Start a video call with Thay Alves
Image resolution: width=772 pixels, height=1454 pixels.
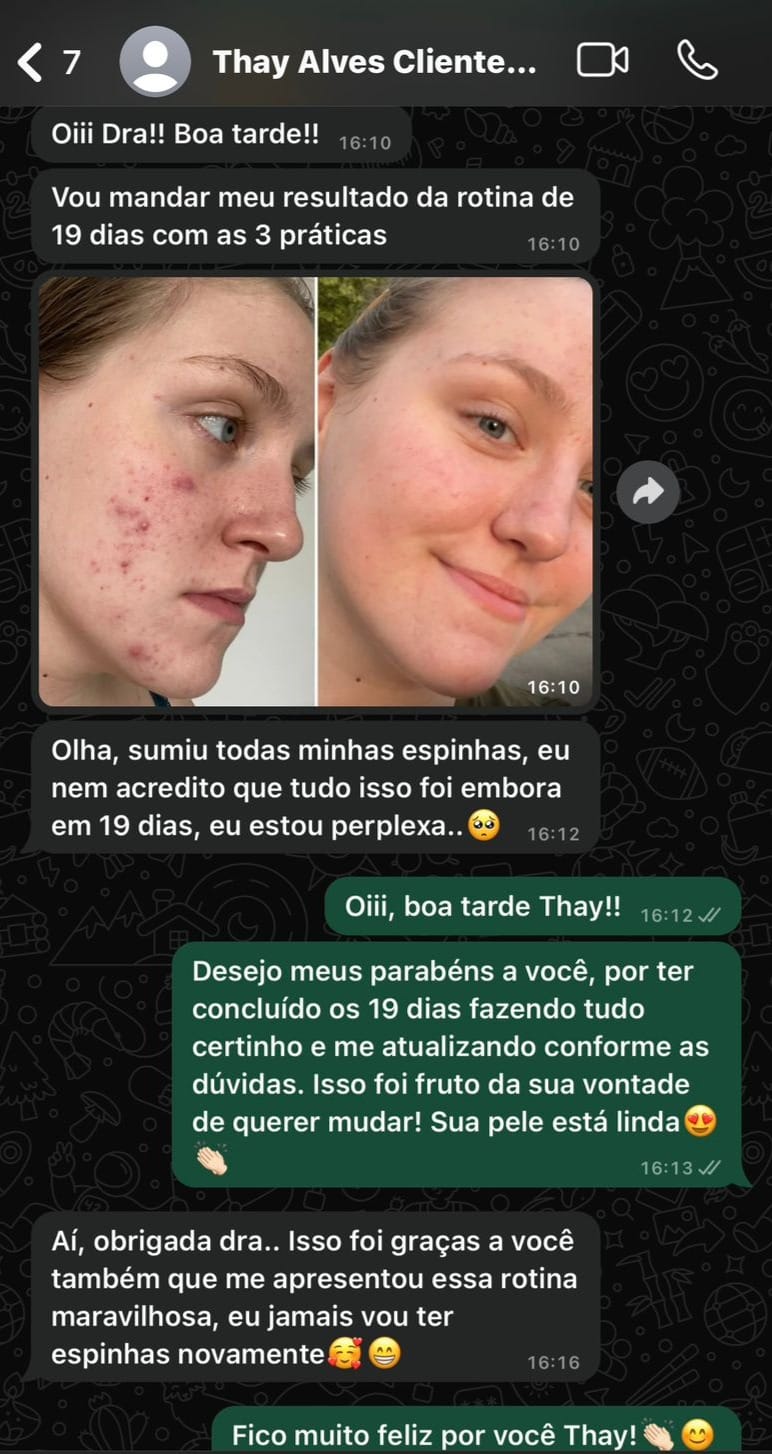tap(602, 62)
